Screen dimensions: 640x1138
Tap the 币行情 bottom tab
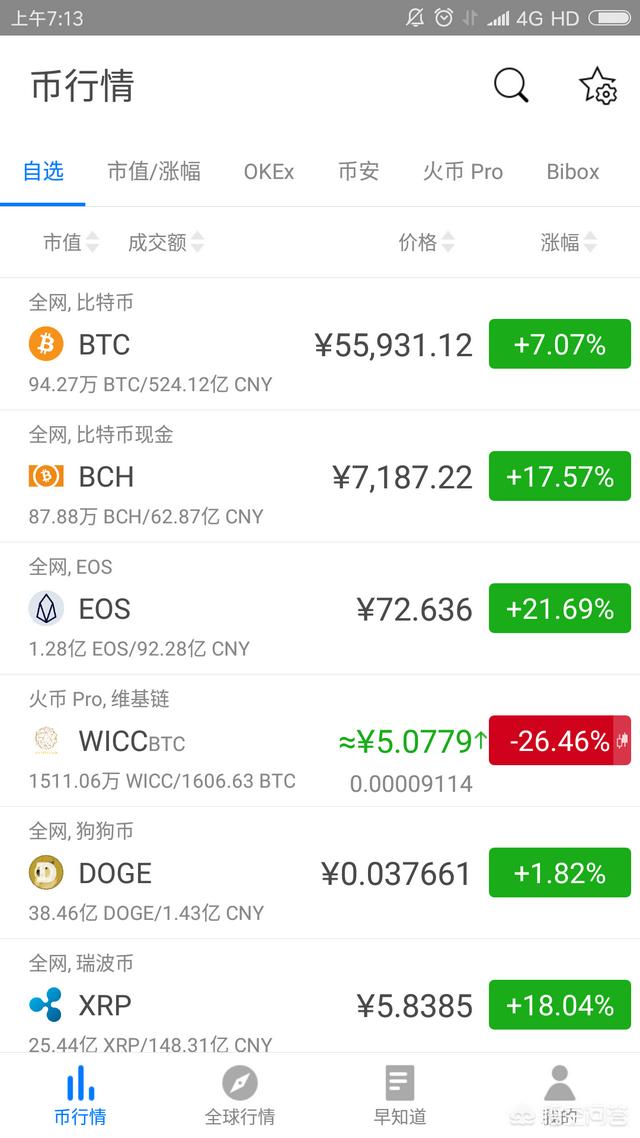pyautogui.click(x=80, y=1096)
